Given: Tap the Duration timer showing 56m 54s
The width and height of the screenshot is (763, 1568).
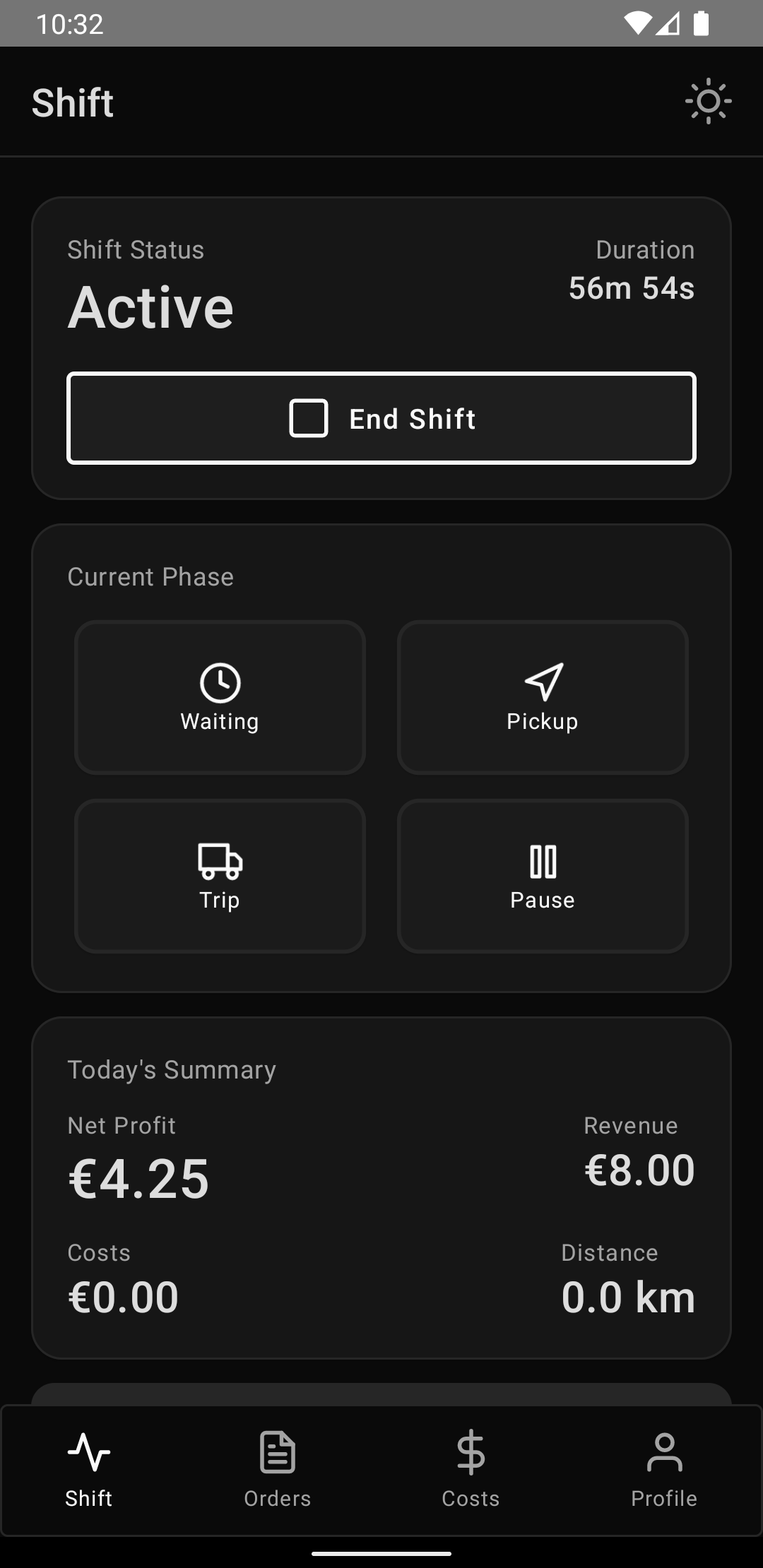Looking at the screenshot, I should point(632,288).
